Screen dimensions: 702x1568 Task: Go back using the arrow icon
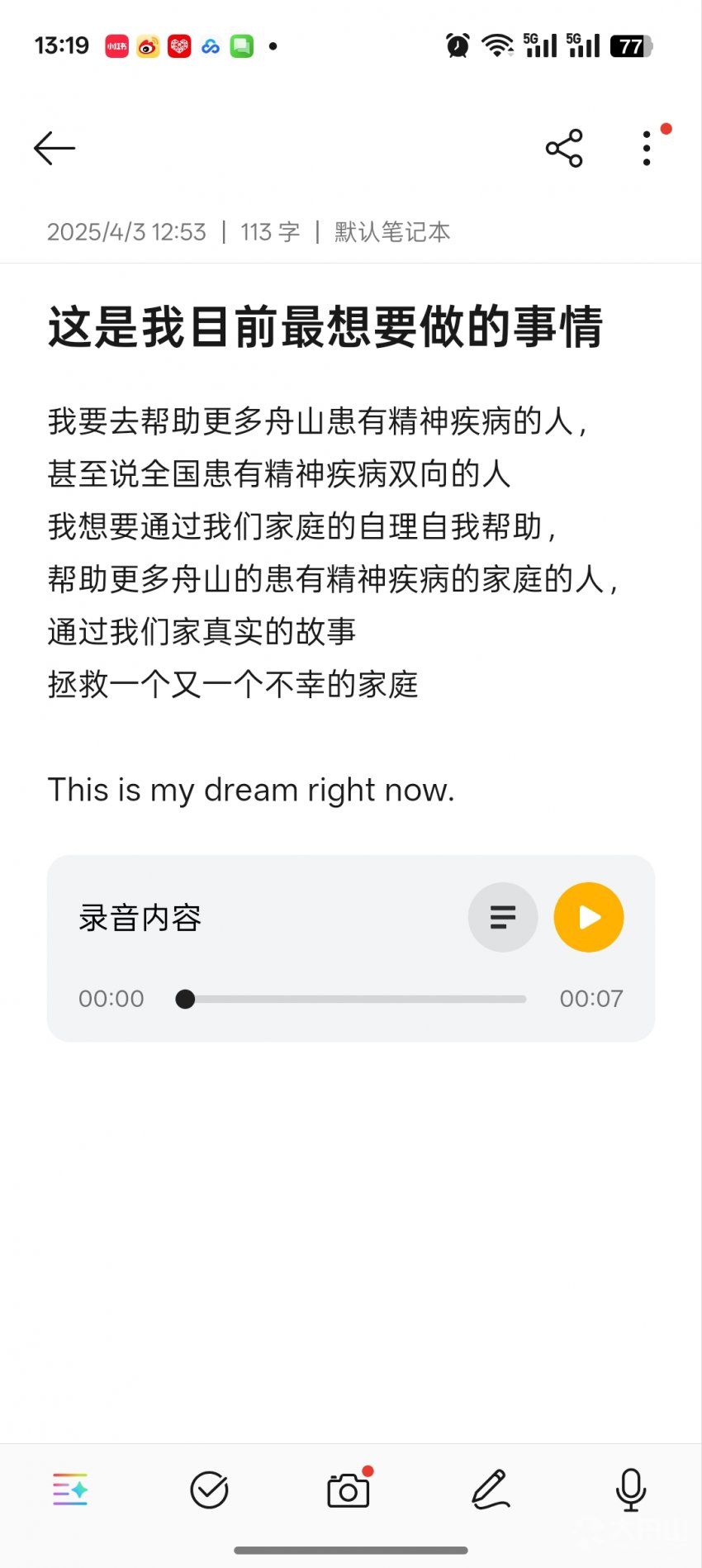[x=55, y=149]
